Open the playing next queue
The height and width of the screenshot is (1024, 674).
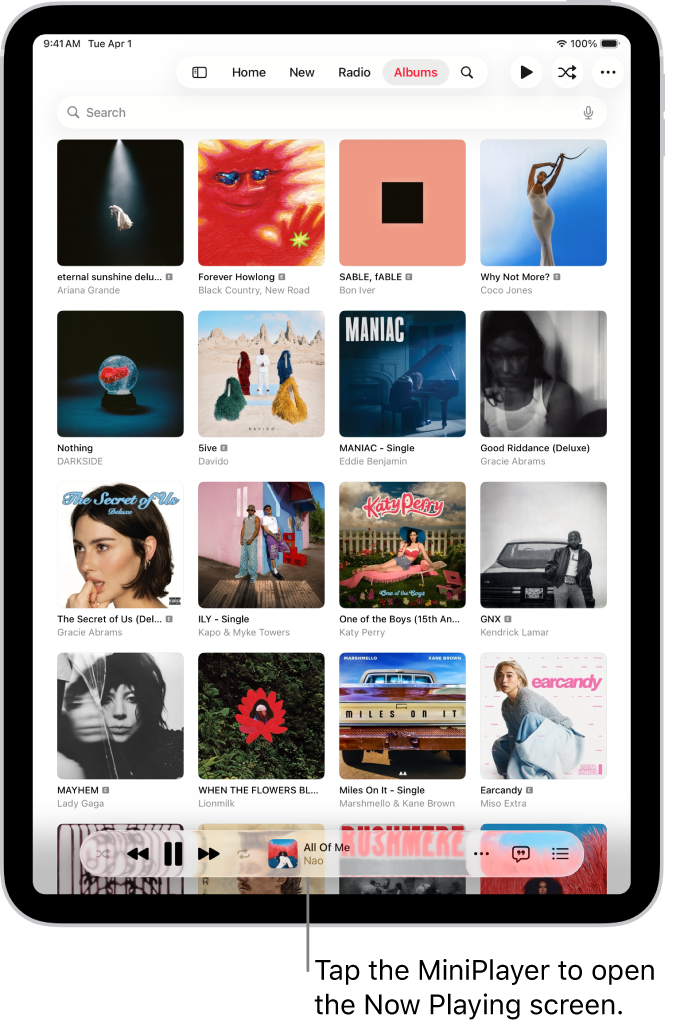coord(561,854)
